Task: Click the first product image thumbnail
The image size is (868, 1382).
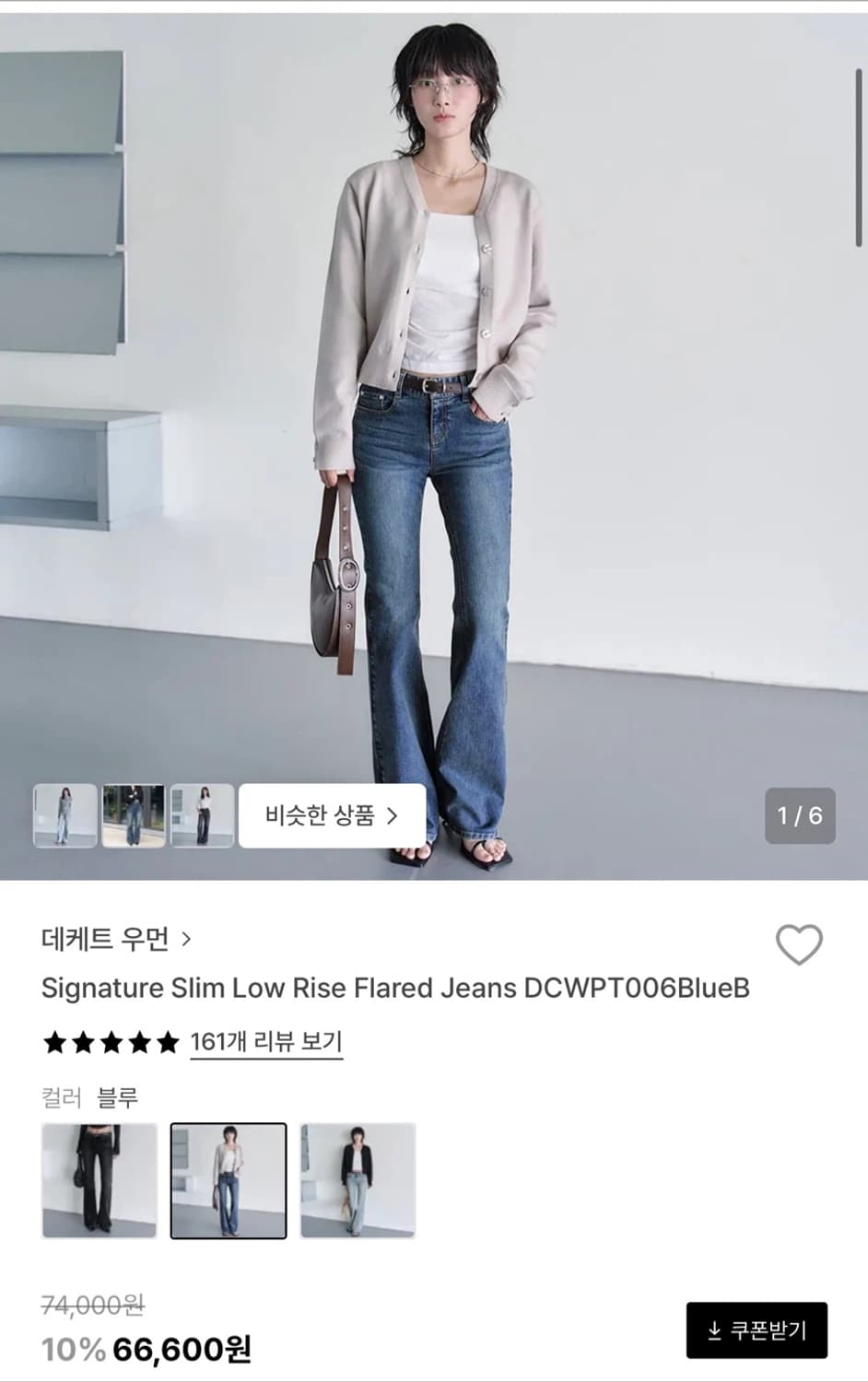Action: 65,814
